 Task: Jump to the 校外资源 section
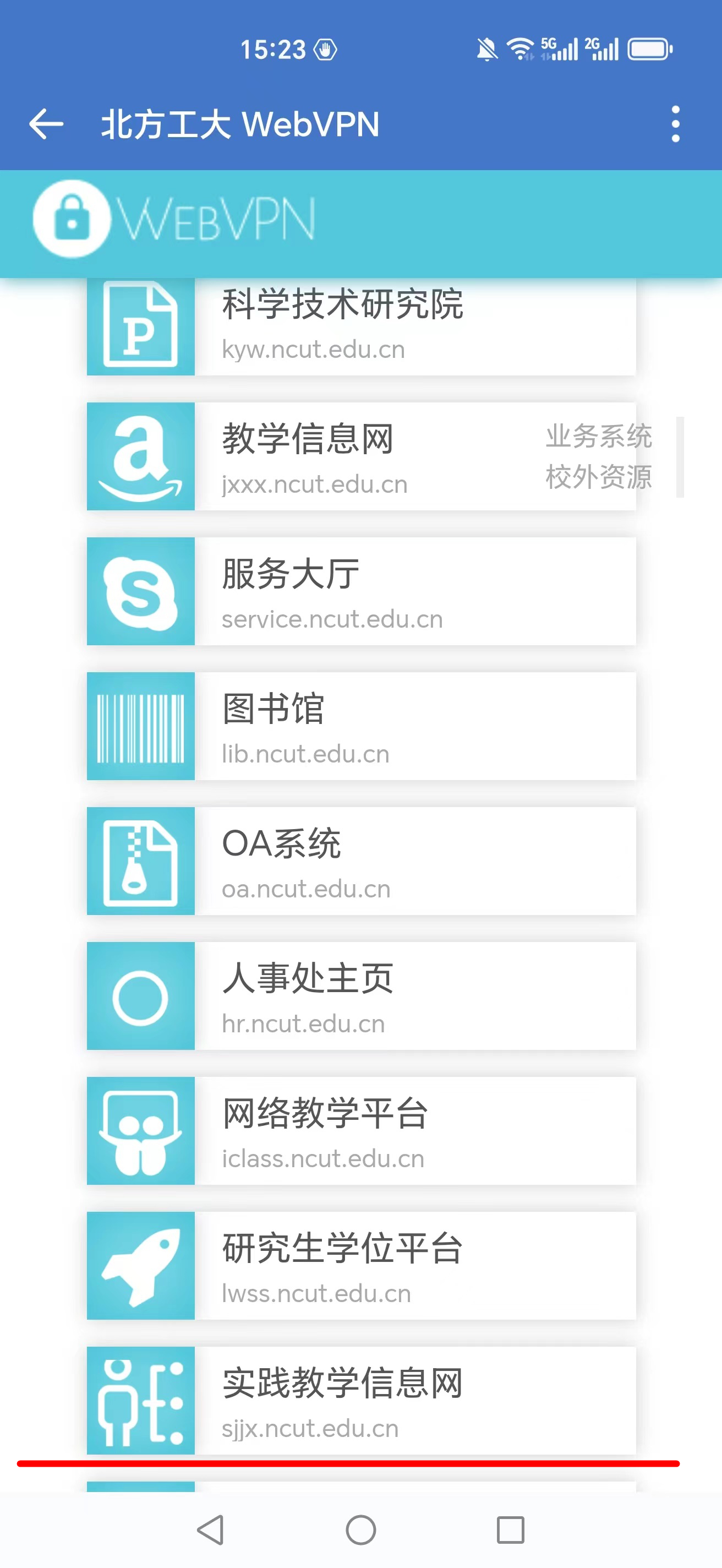[599, 477]
